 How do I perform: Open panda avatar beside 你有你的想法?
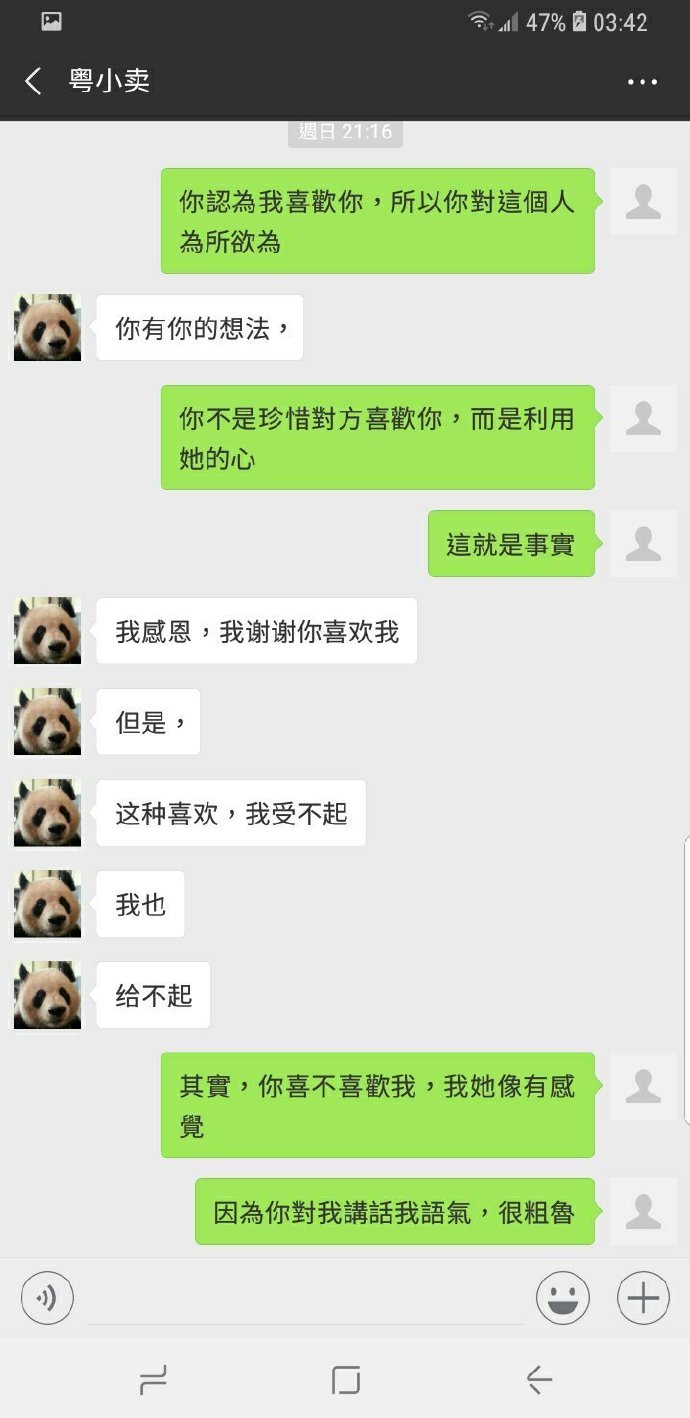(x=47, y=327)
